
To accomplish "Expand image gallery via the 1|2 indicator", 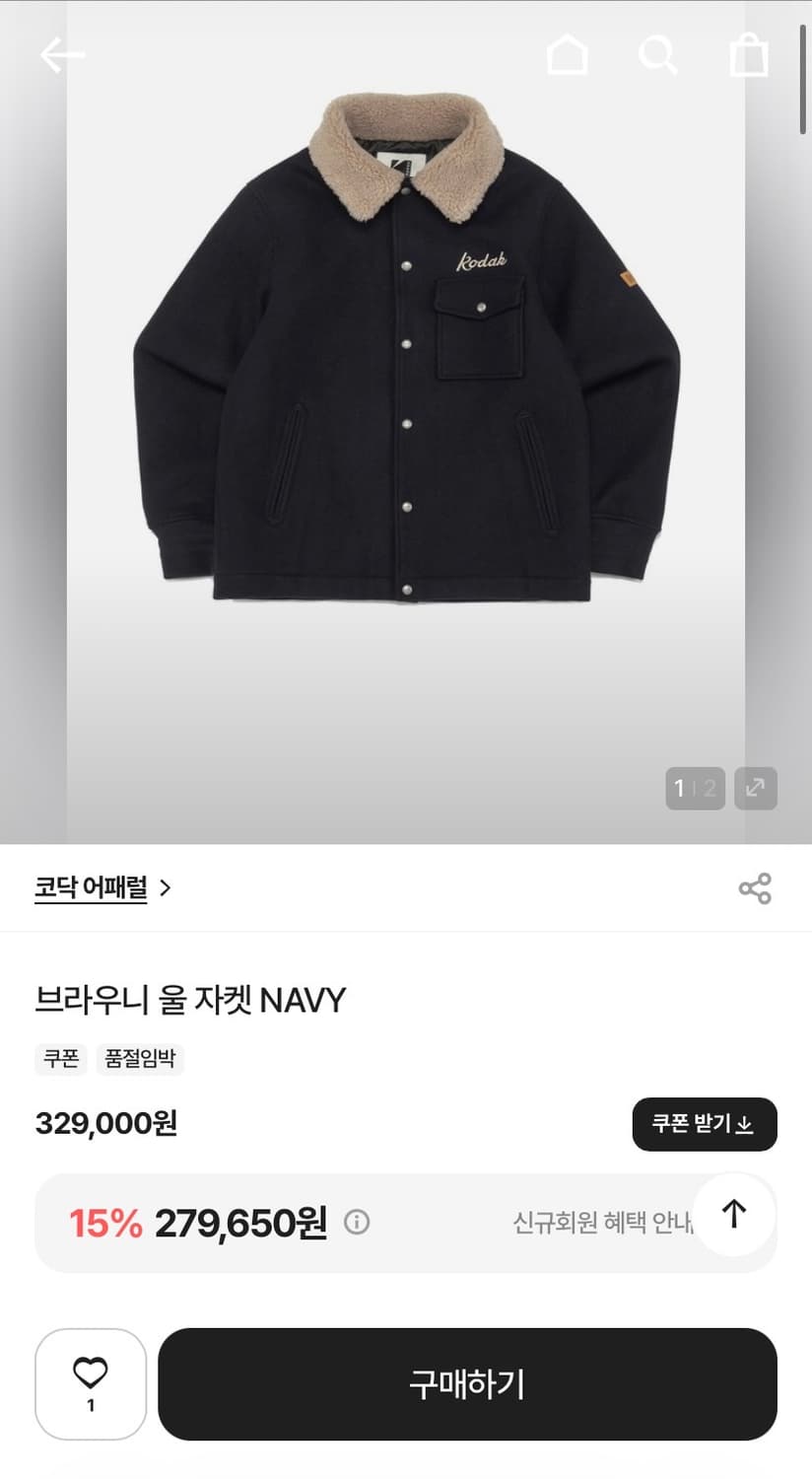I will 695,788.
